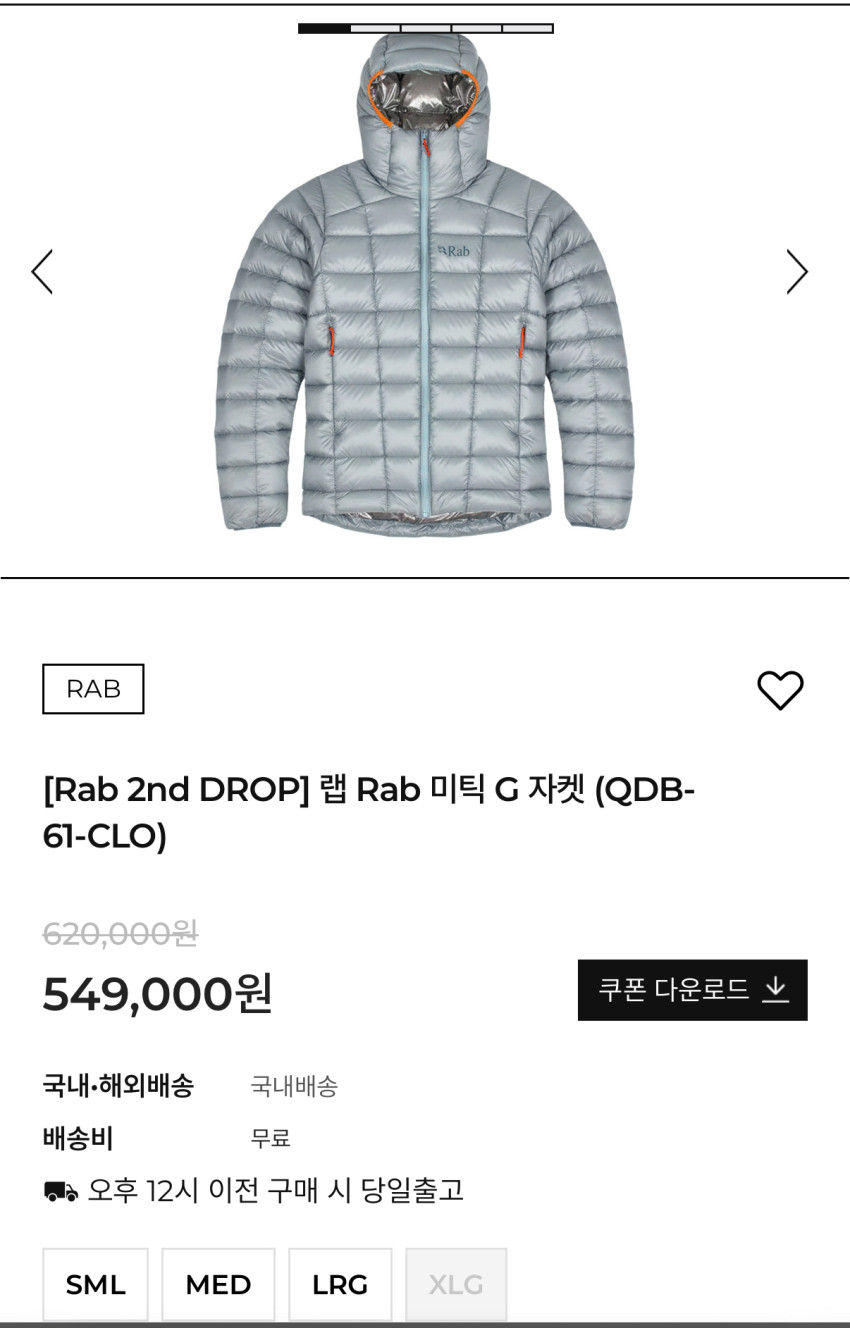The image size is (850, 1328).
Task: Jump to the first image indicator segment
Action: point(324,28)
